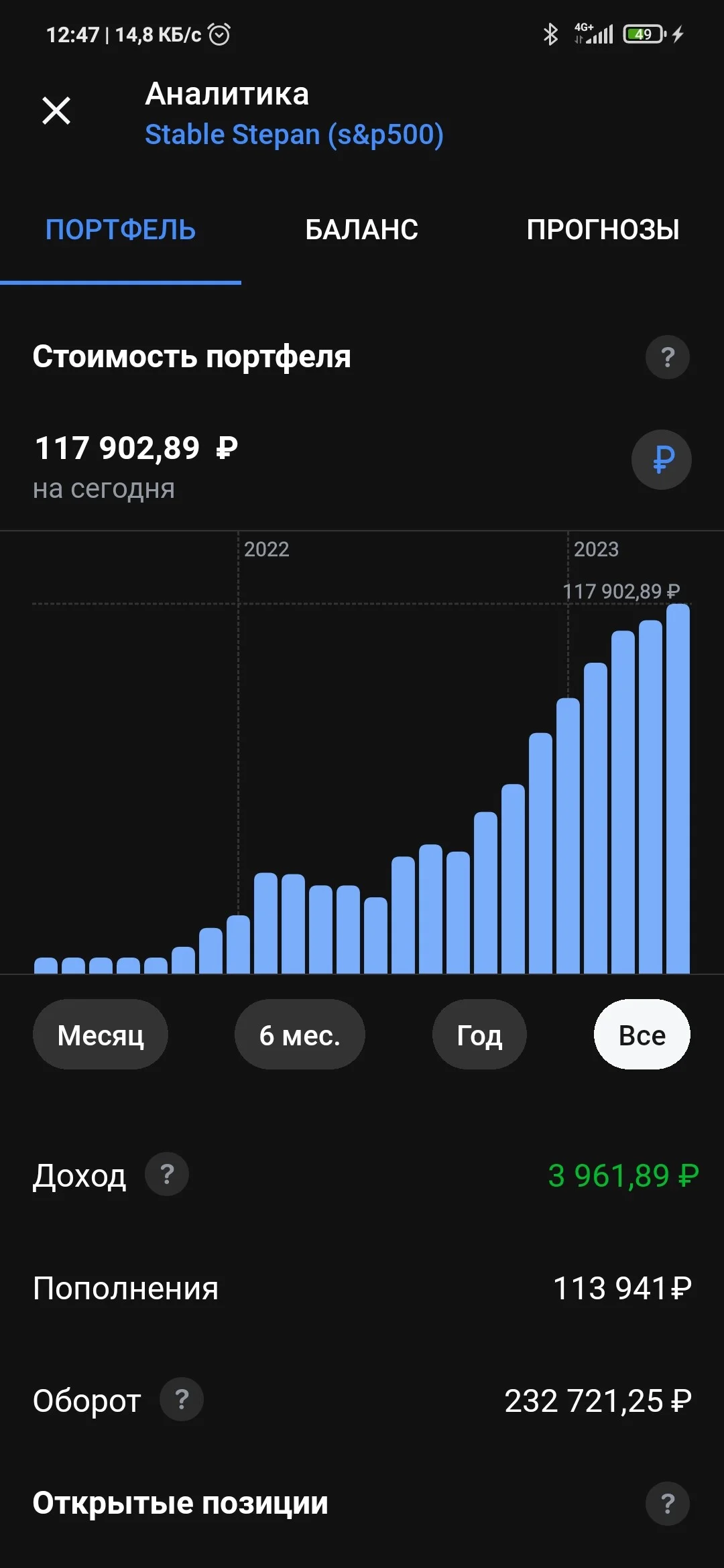Switch to the БАЛАНС tab
The width and height of the screenshot is (724, 1568).
click(362, 230)
